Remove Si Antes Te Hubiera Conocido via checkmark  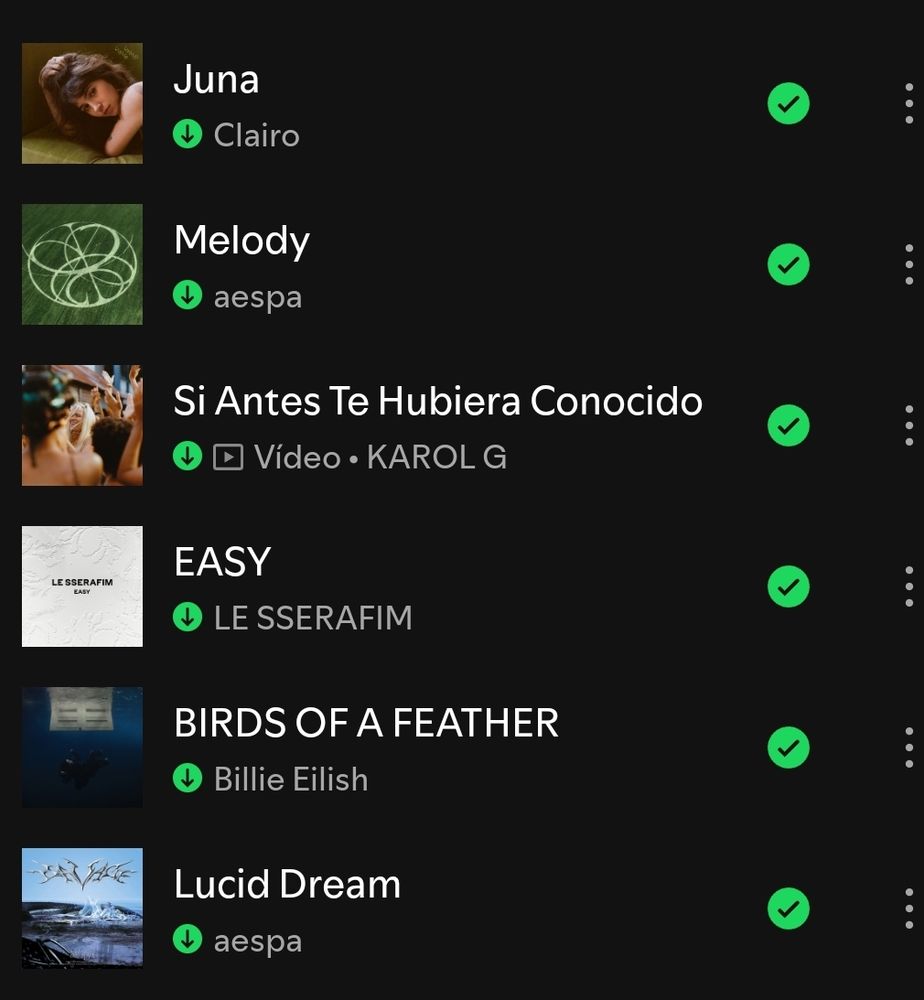[788, 426]
